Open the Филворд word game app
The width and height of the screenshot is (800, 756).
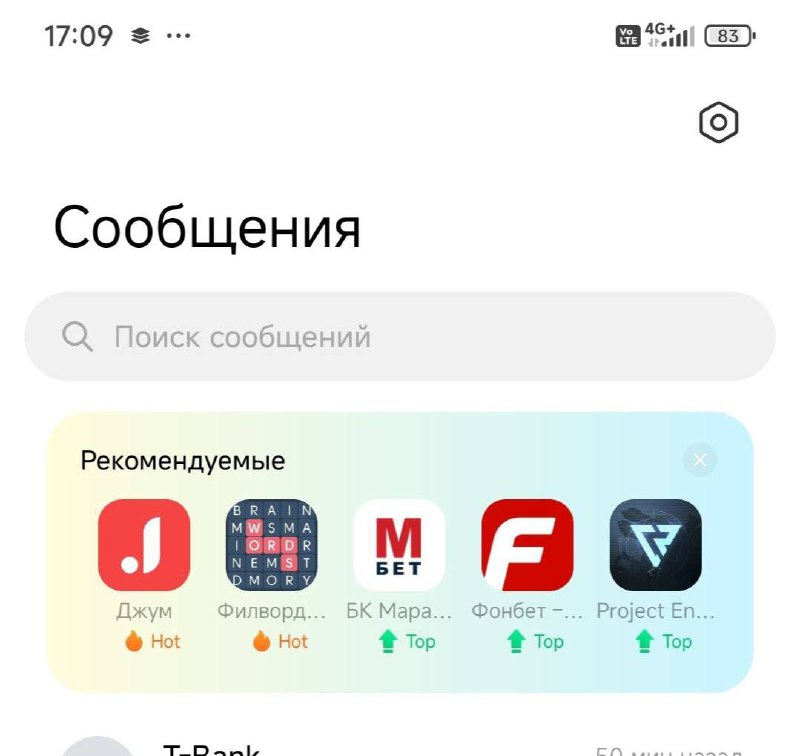[x=272, y=545]
